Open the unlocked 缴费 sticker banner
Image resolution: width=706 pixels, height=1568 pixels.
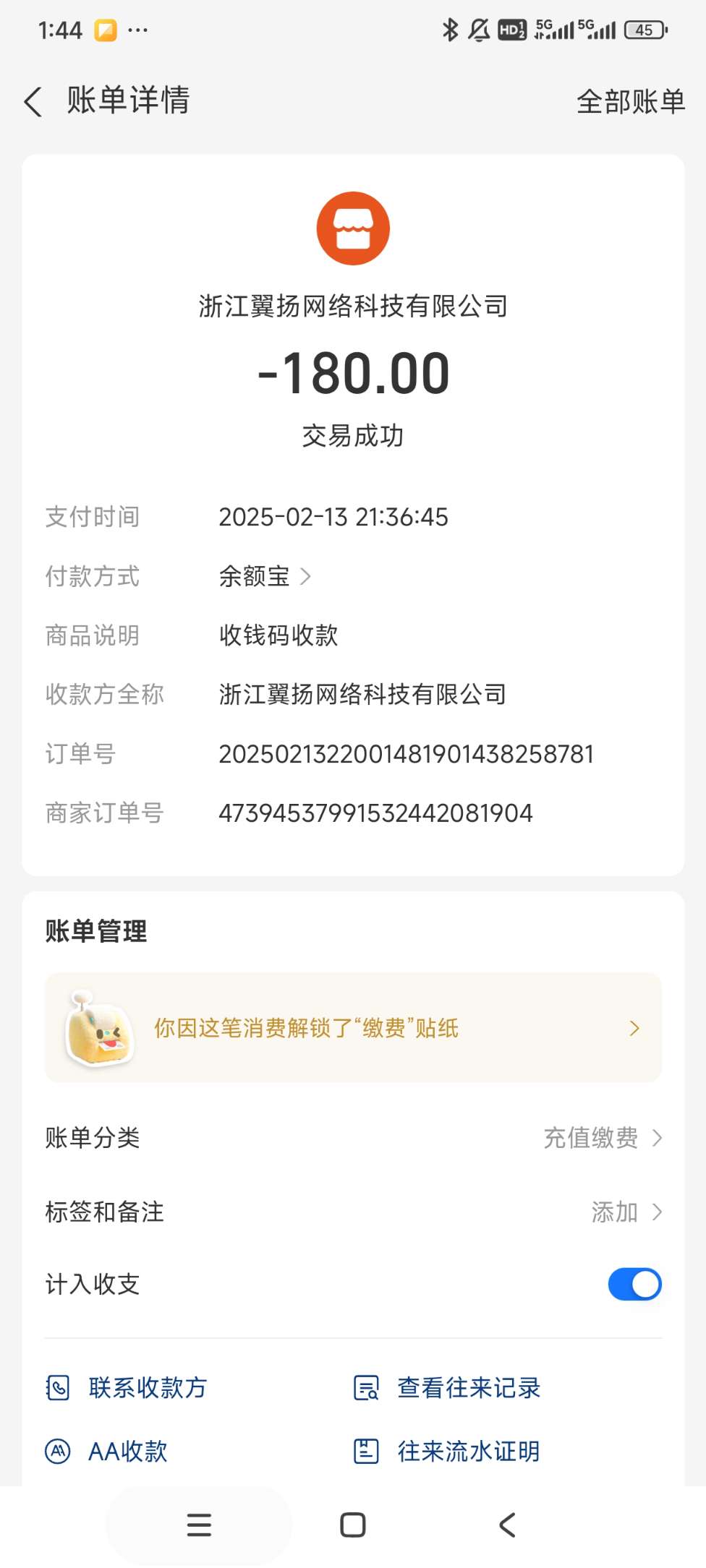(x=353, y=1028)
